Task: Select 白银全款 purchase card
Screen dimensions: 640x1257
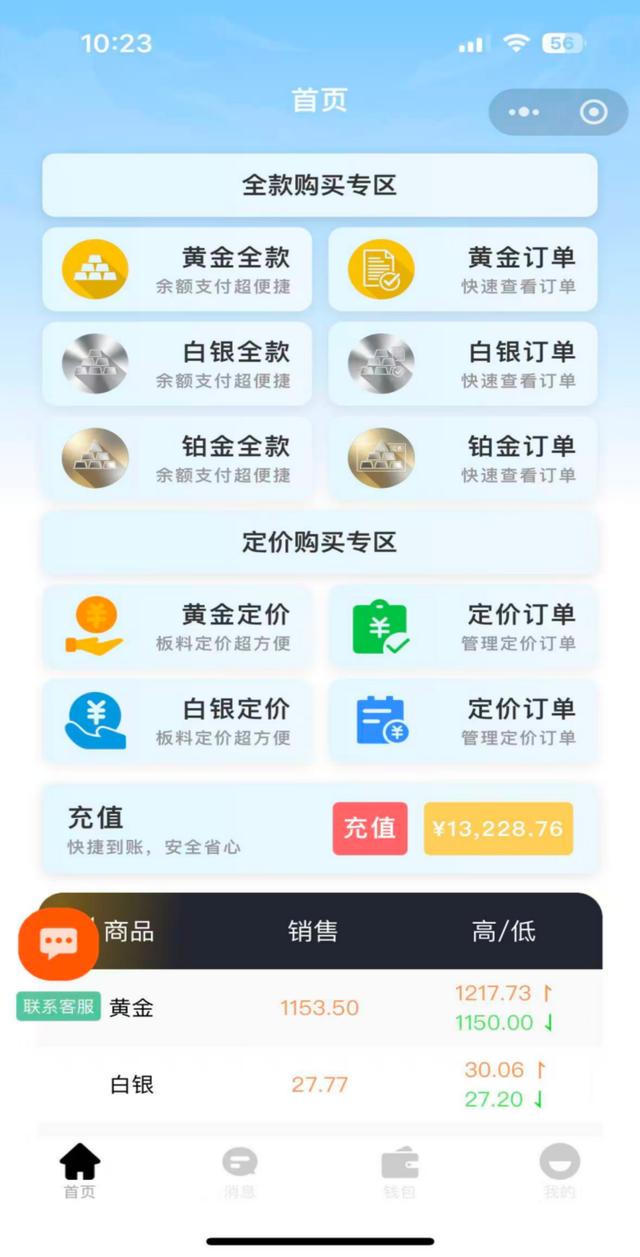Action: point(177,363)
